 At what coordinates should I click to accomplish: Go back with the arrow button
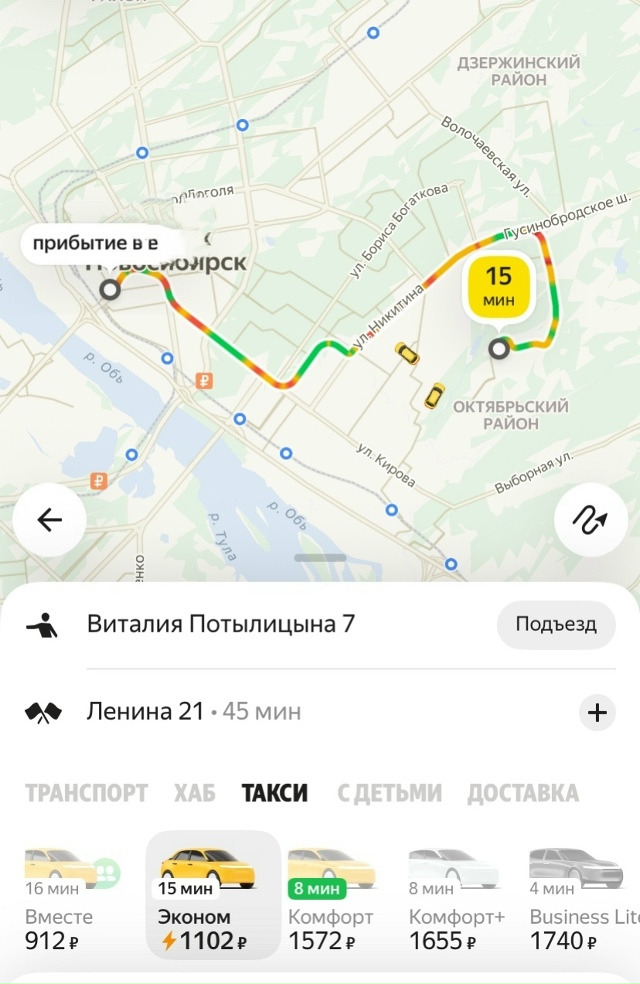[49, 520]
